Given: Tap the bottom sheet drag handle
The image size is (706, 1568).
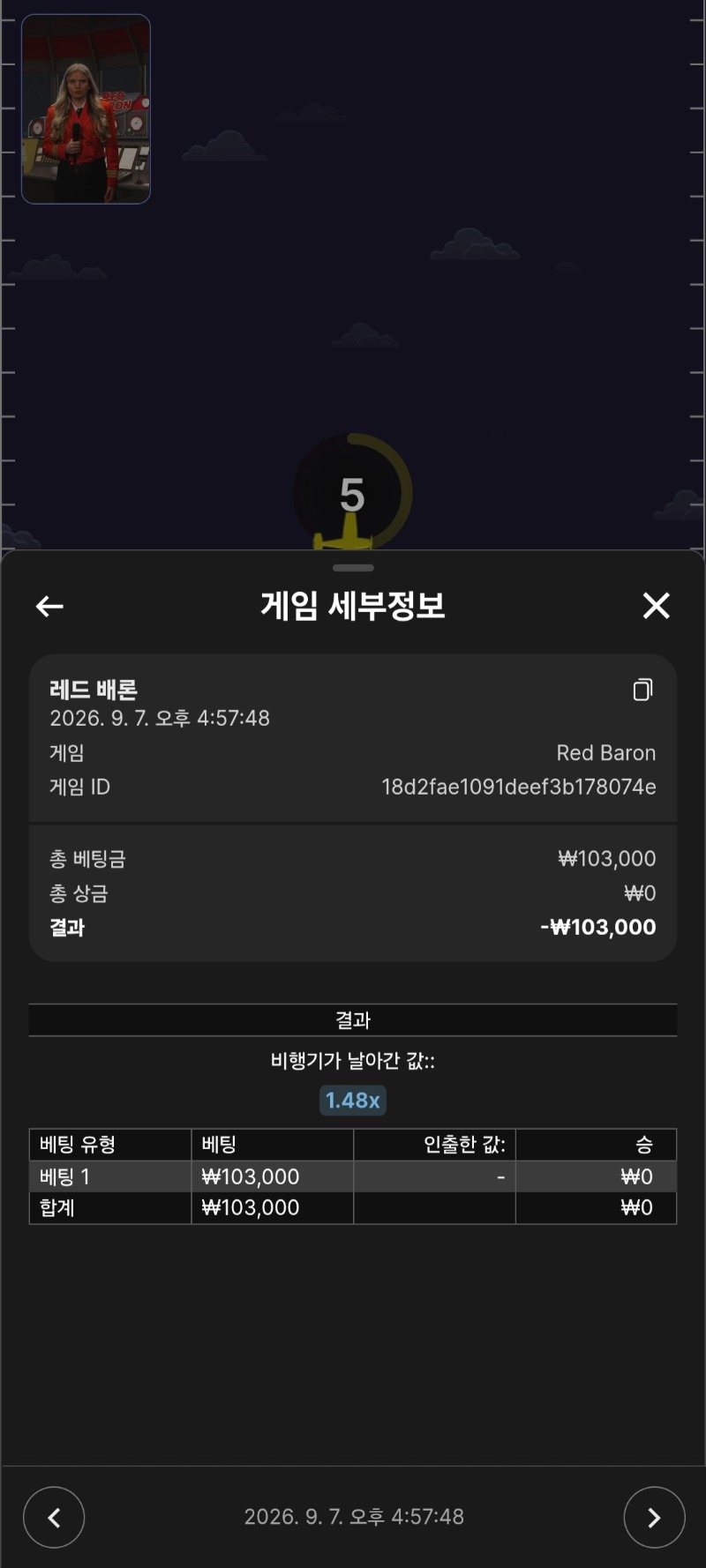Looking at the screenshot, I should tap(353, 568).
